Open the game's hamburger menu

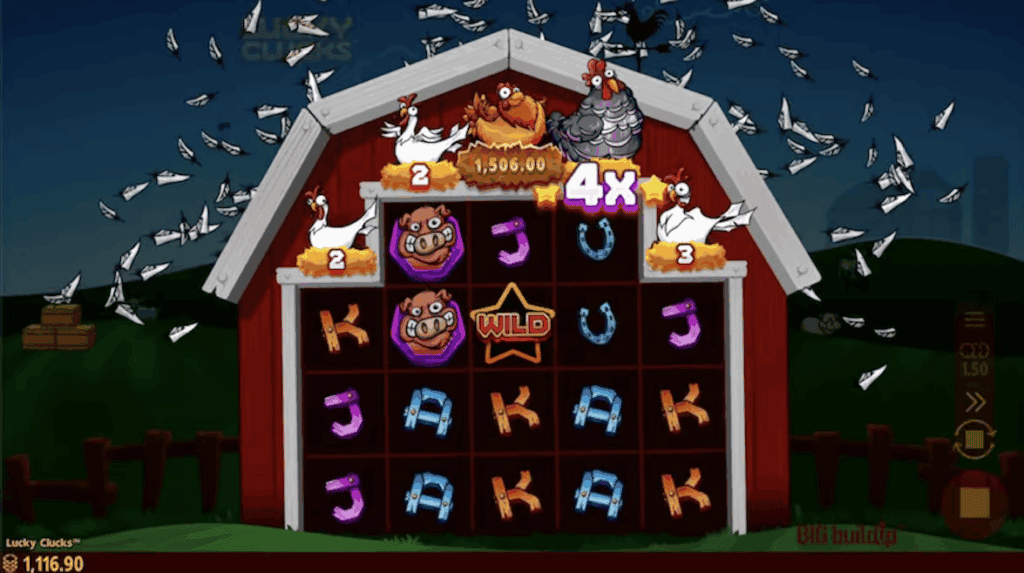tap(973, 321)
